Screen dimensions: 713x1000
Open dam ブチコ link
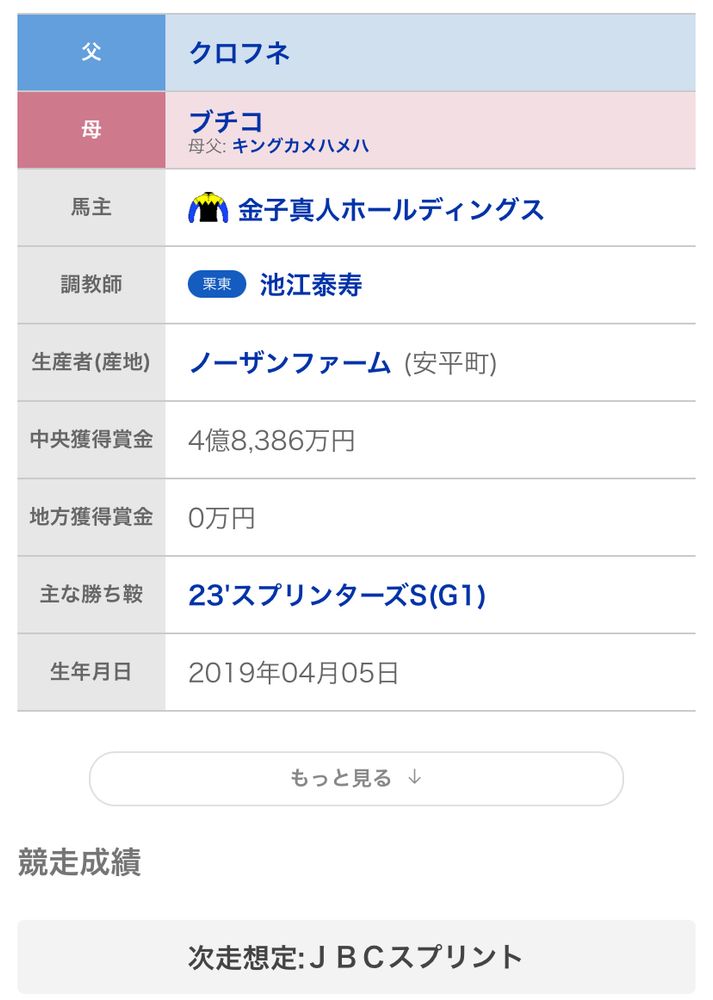click(226, 121)
